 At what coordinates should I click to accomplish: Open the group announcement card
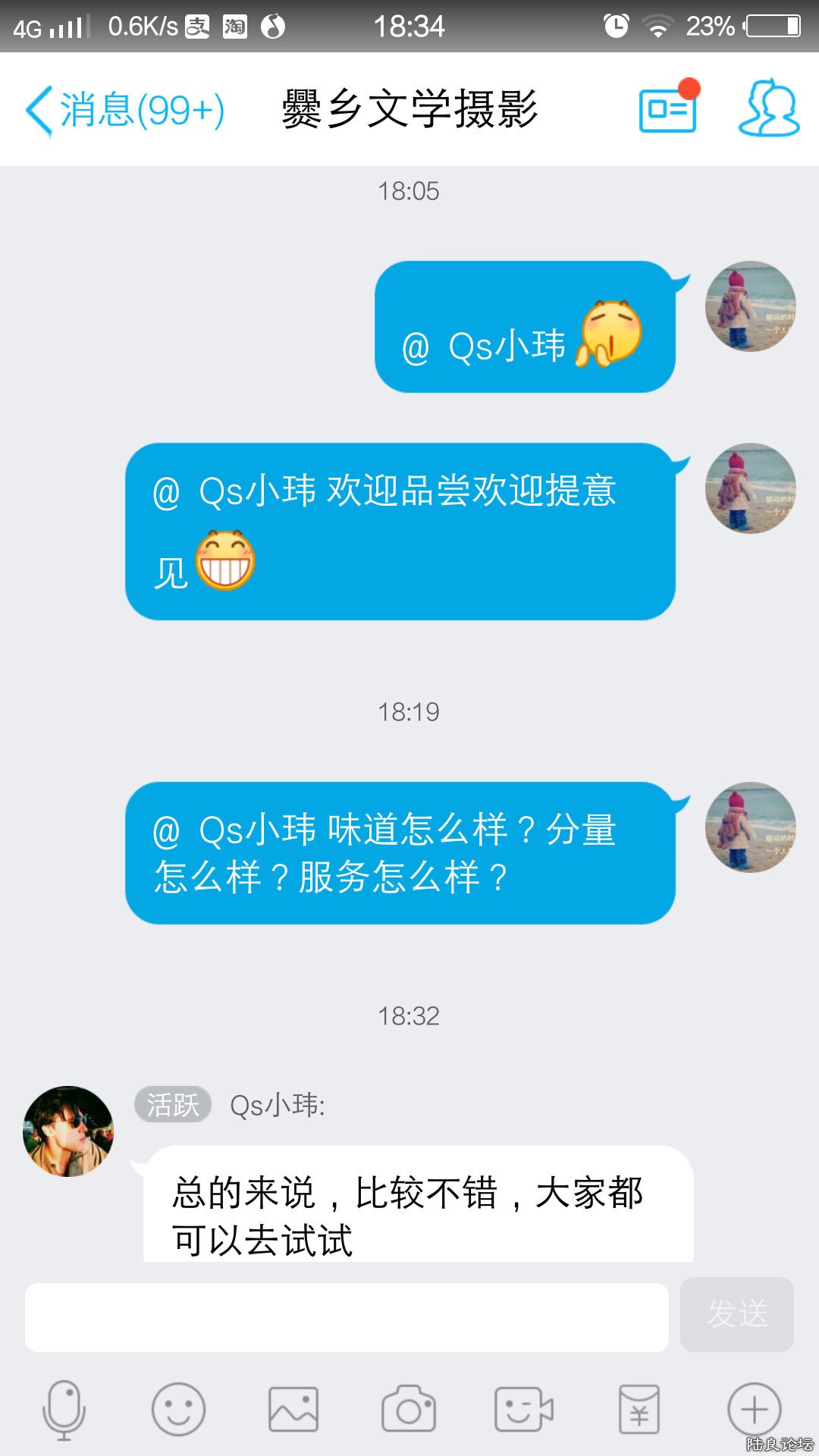[666, 108]
